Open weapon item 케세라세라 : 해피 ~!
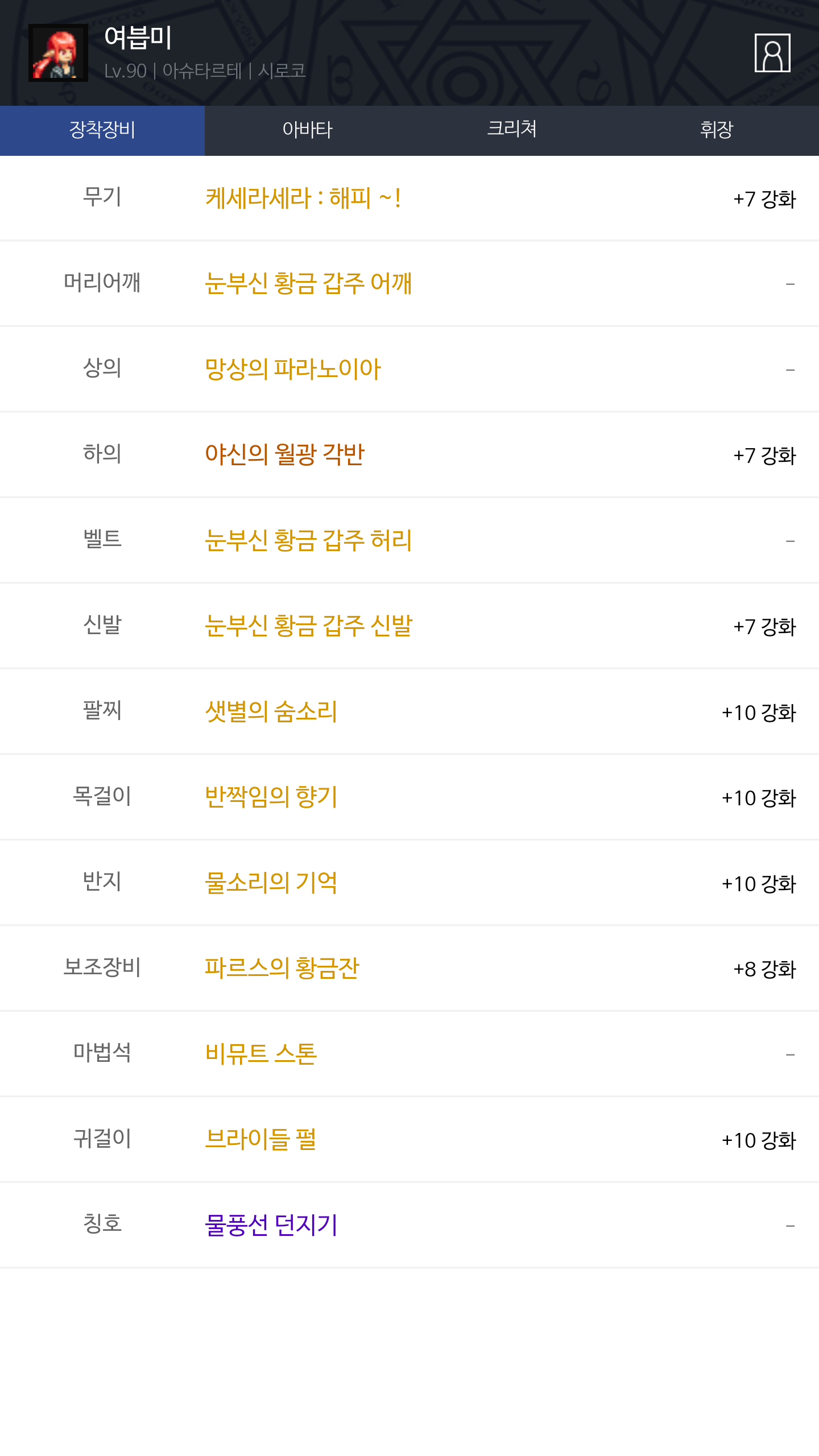 point(303,198)
